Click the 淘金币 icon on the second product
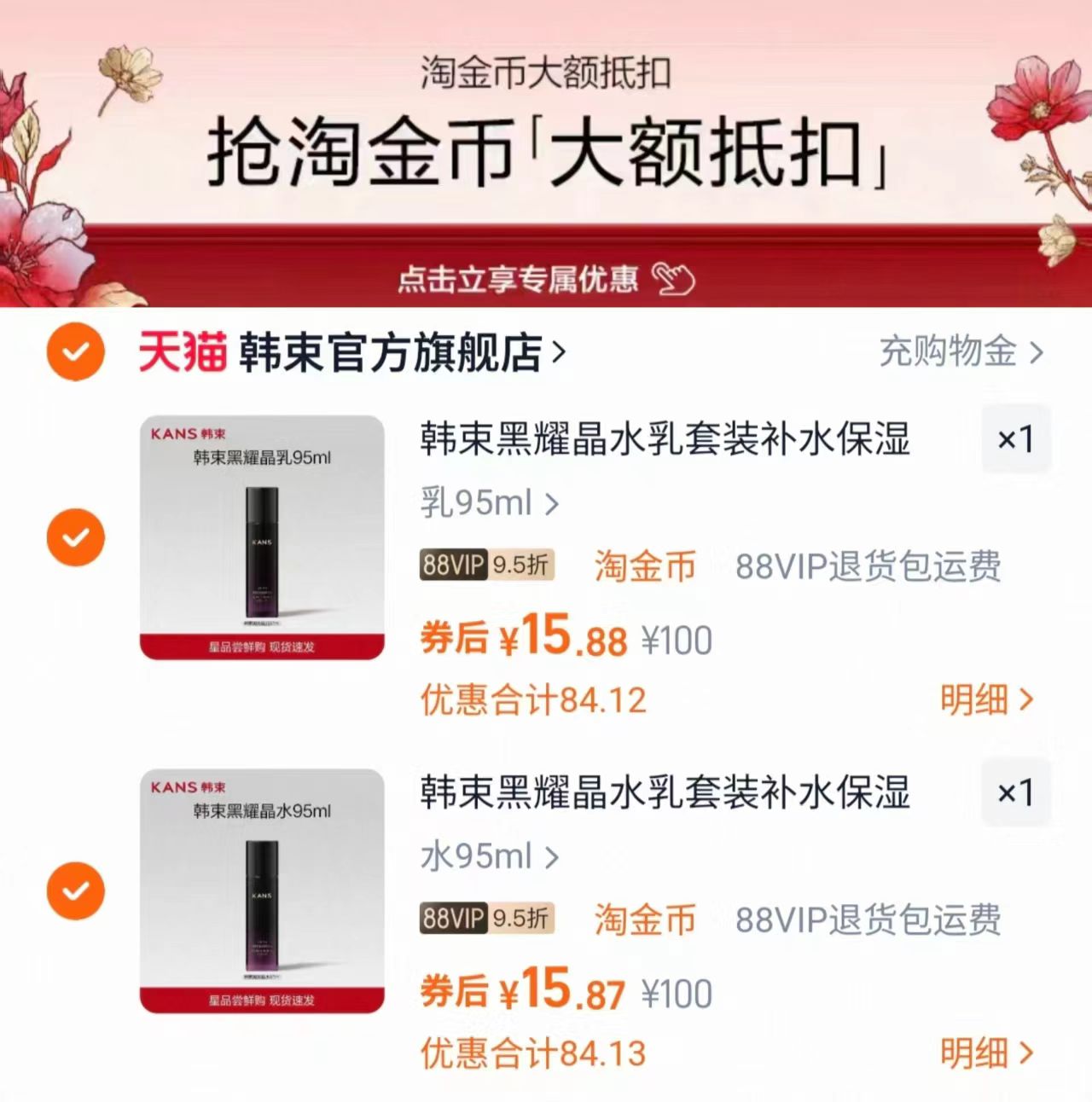The height and width of the screenshot is (1102, 1092). (644, 919)
